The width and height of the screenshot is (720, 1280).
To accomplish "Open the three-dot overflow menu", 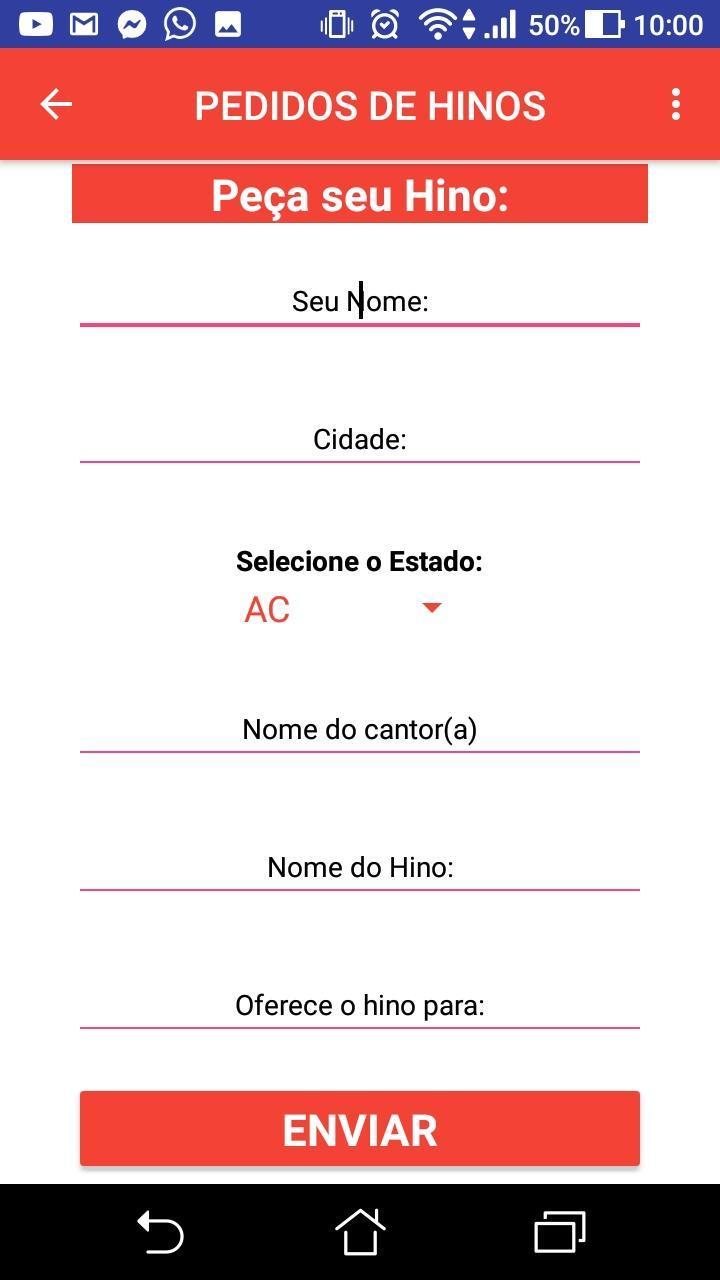I will click(x=676, y=104).
